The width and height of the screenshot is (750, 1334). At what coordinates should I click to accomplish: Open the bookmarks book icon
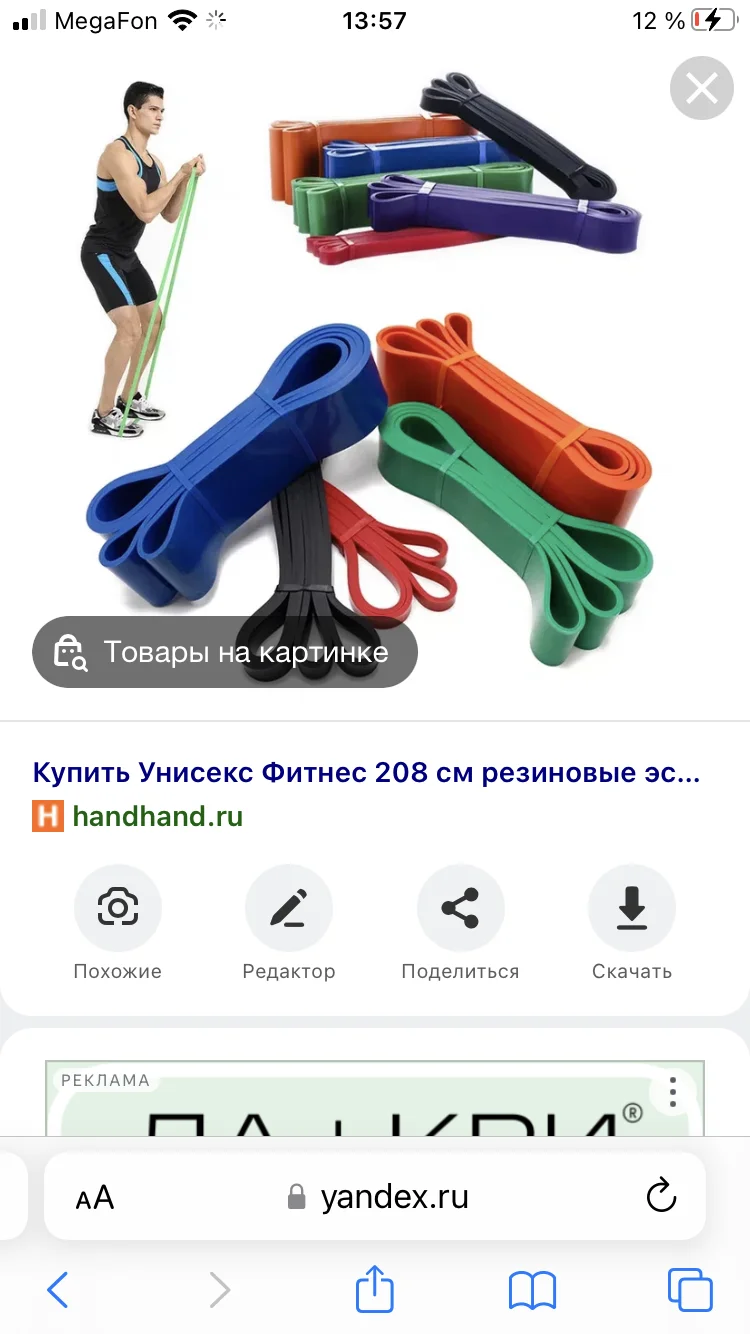(x=532, y=1290)
